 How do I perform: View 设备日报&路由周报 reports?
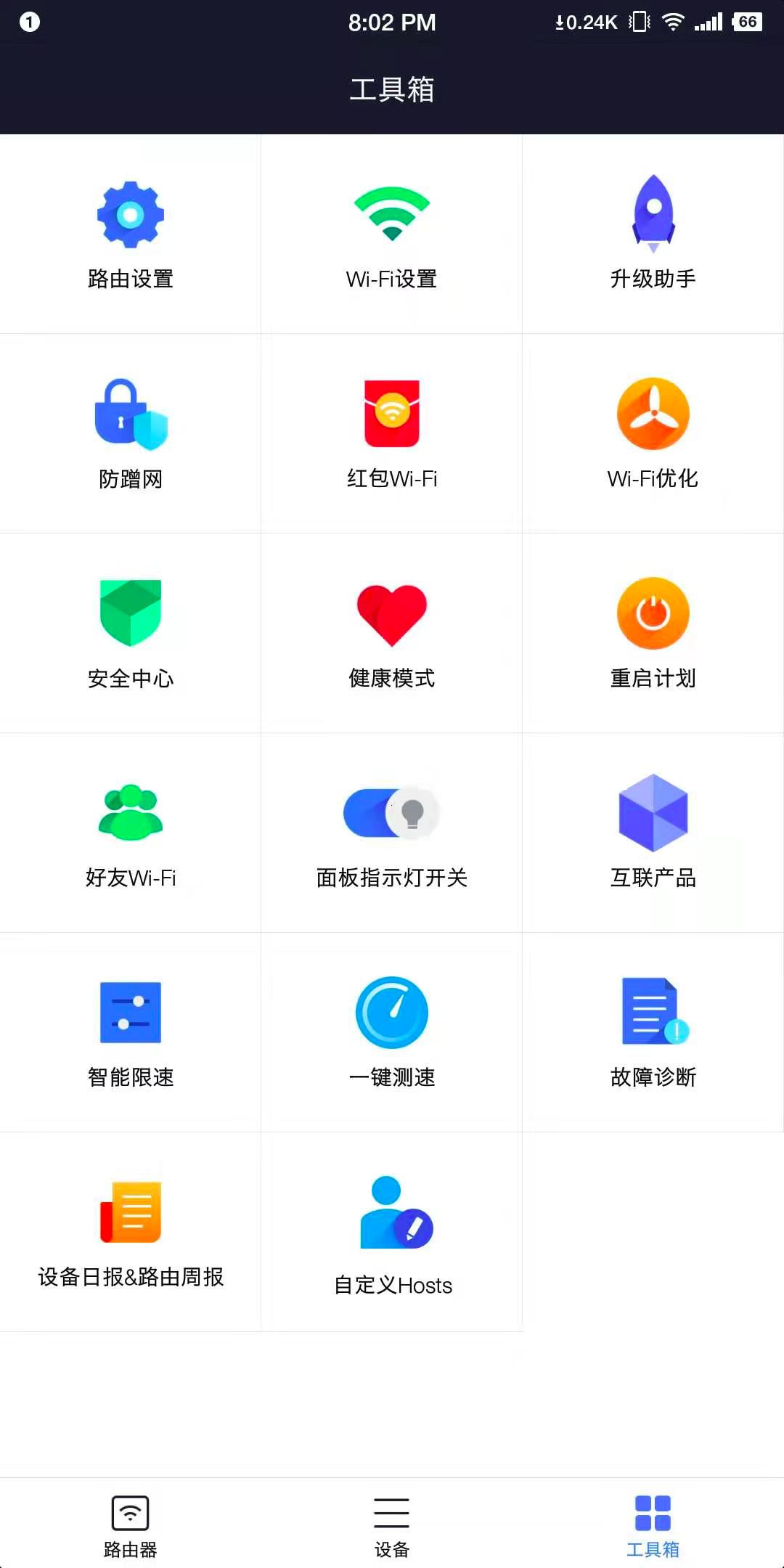[x=131, y=1233]
